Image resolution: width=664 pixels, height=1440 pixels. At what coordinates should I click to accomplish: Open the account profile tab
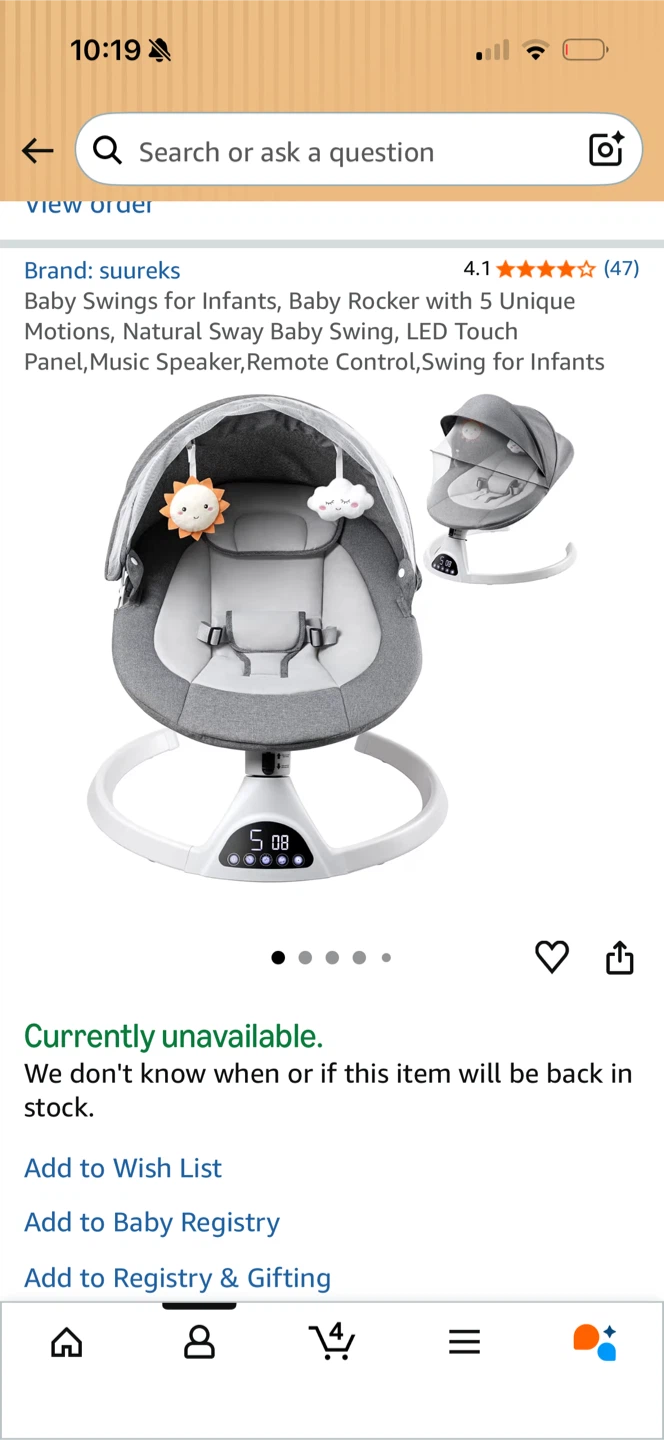click(199, 1342)
